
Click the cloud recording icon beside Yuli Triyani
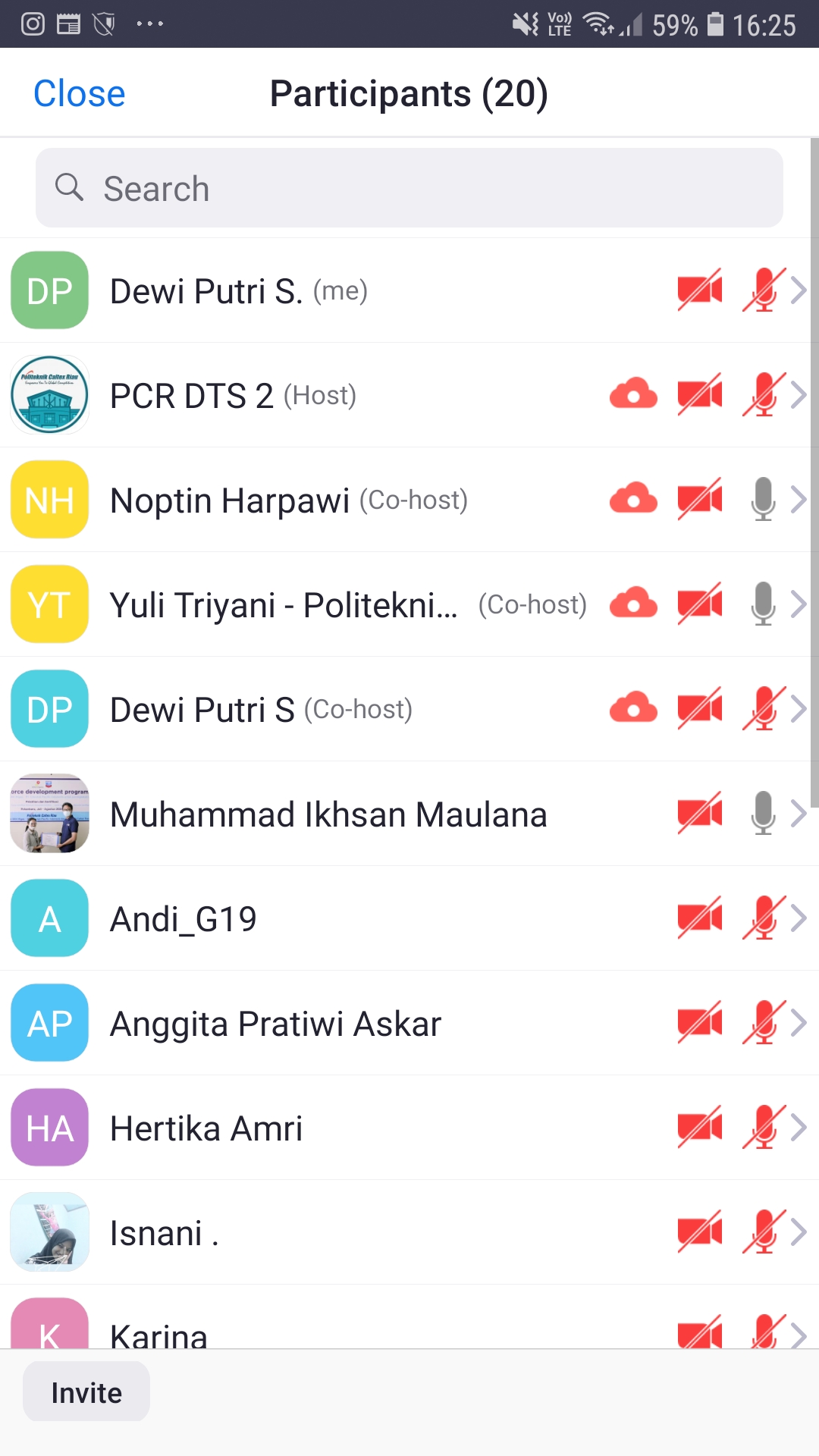coord(633,604)
